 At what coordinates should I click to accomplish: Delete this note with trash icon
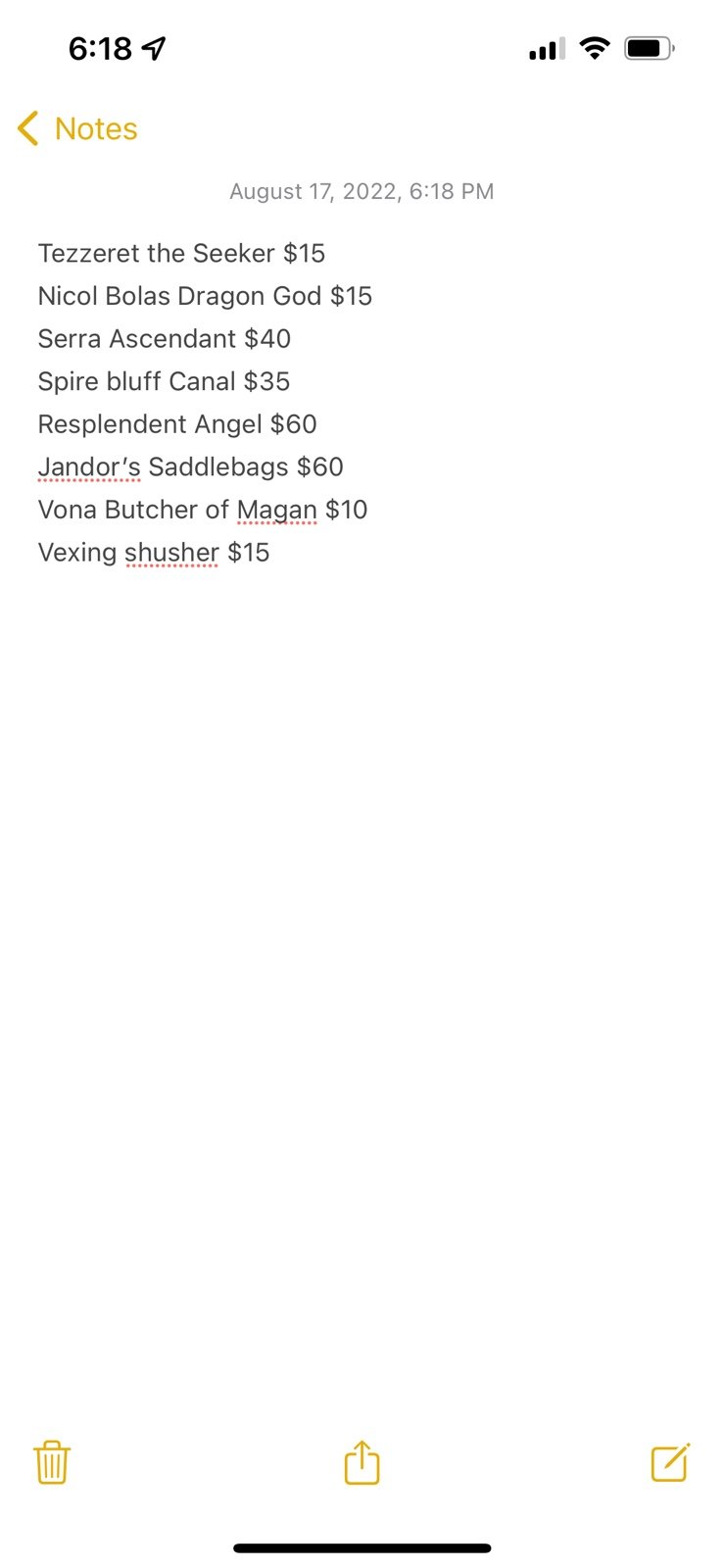52,1462
